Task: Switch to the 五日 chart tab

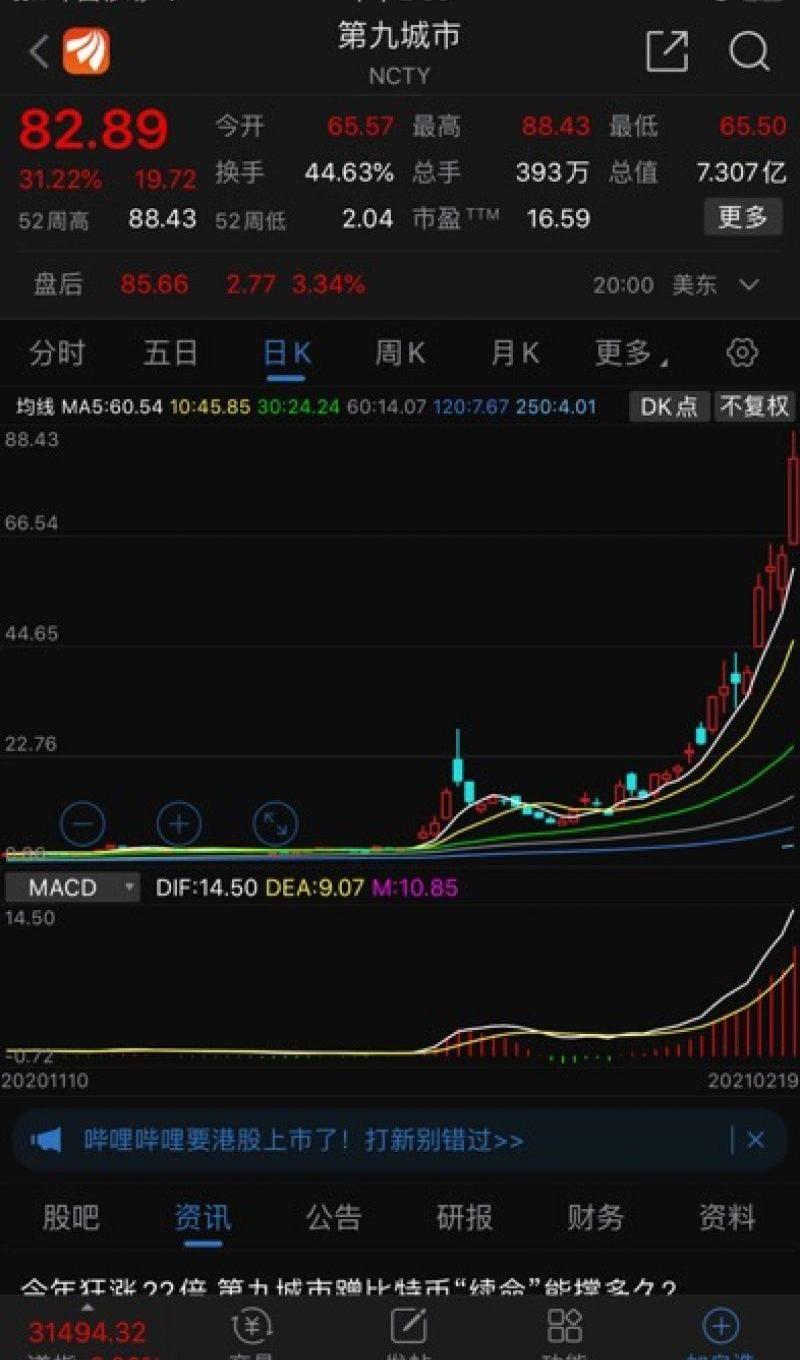Action: [171, 353]
